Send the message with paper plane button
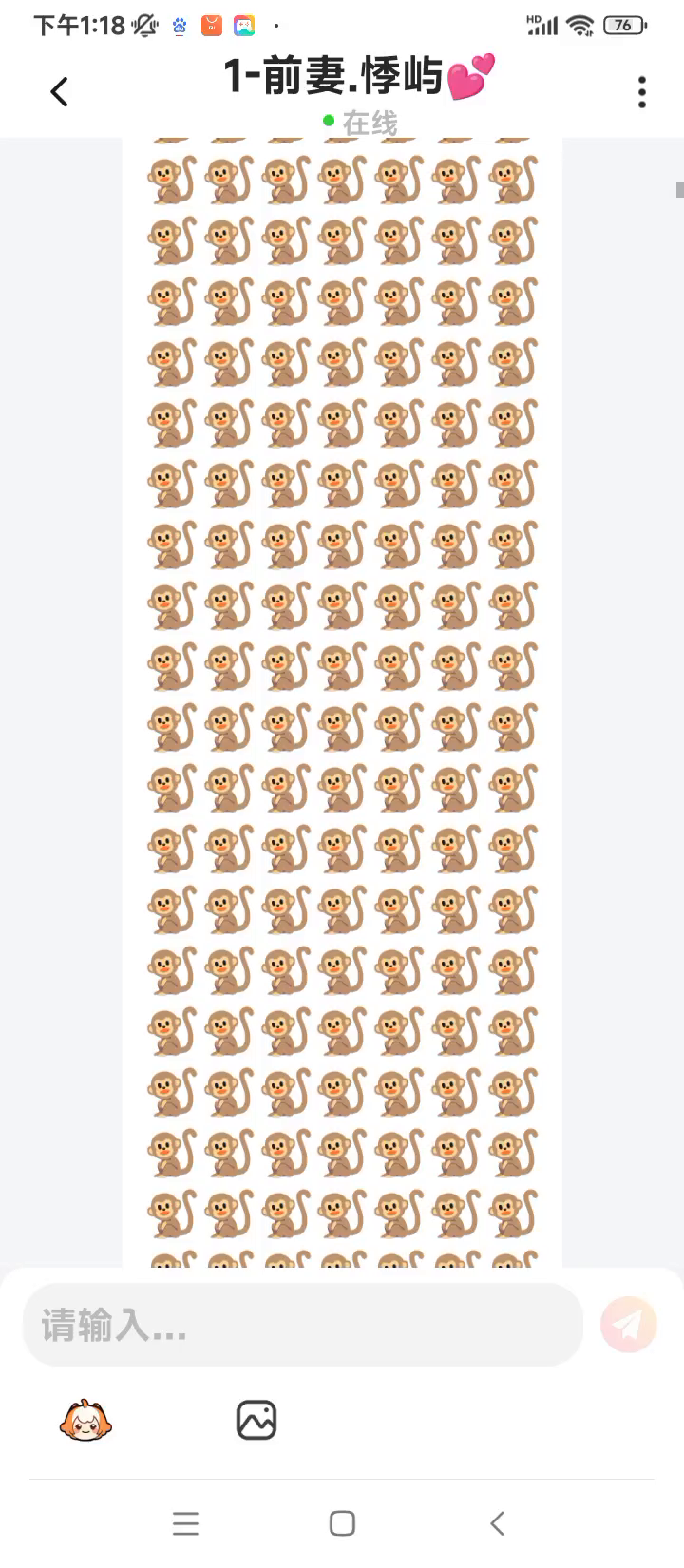The width and height of the screenshot is (684, 1568). point(628,1324)
